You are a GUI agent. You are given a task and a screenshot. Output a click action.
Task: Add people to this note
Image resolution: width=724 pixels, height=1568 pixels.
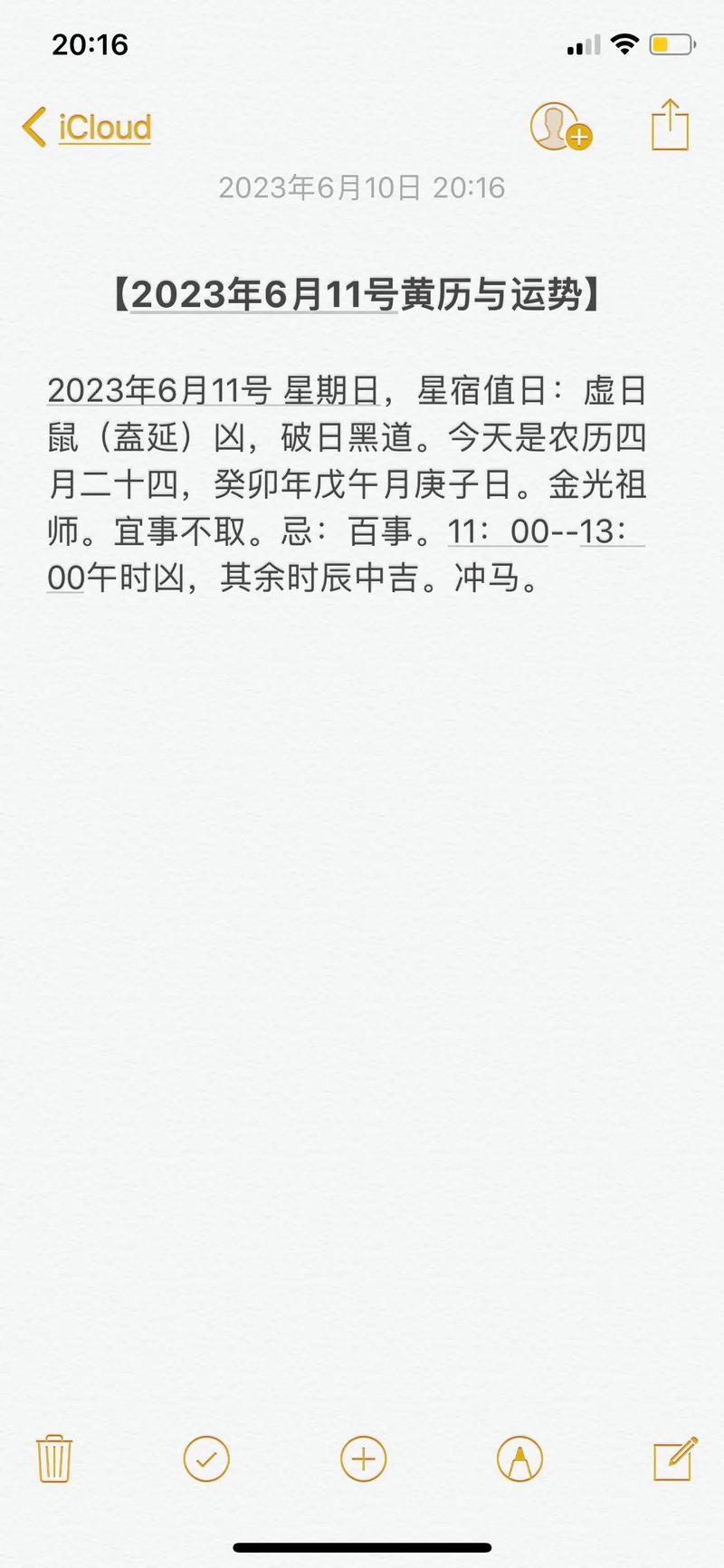(559, 127)
